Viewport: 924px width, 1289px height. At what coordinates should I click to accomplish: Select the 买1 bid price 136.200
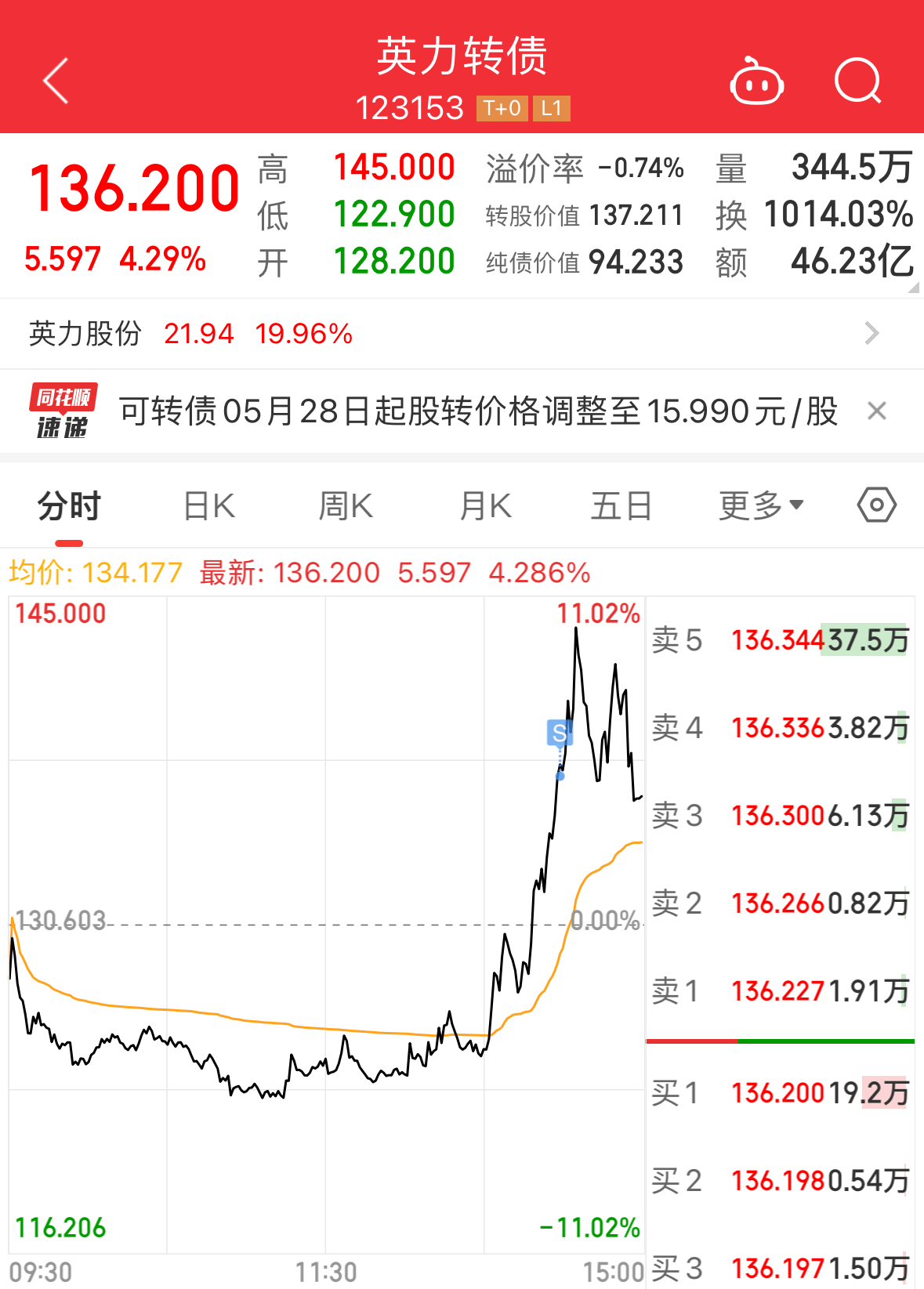tap(777, 1093)
